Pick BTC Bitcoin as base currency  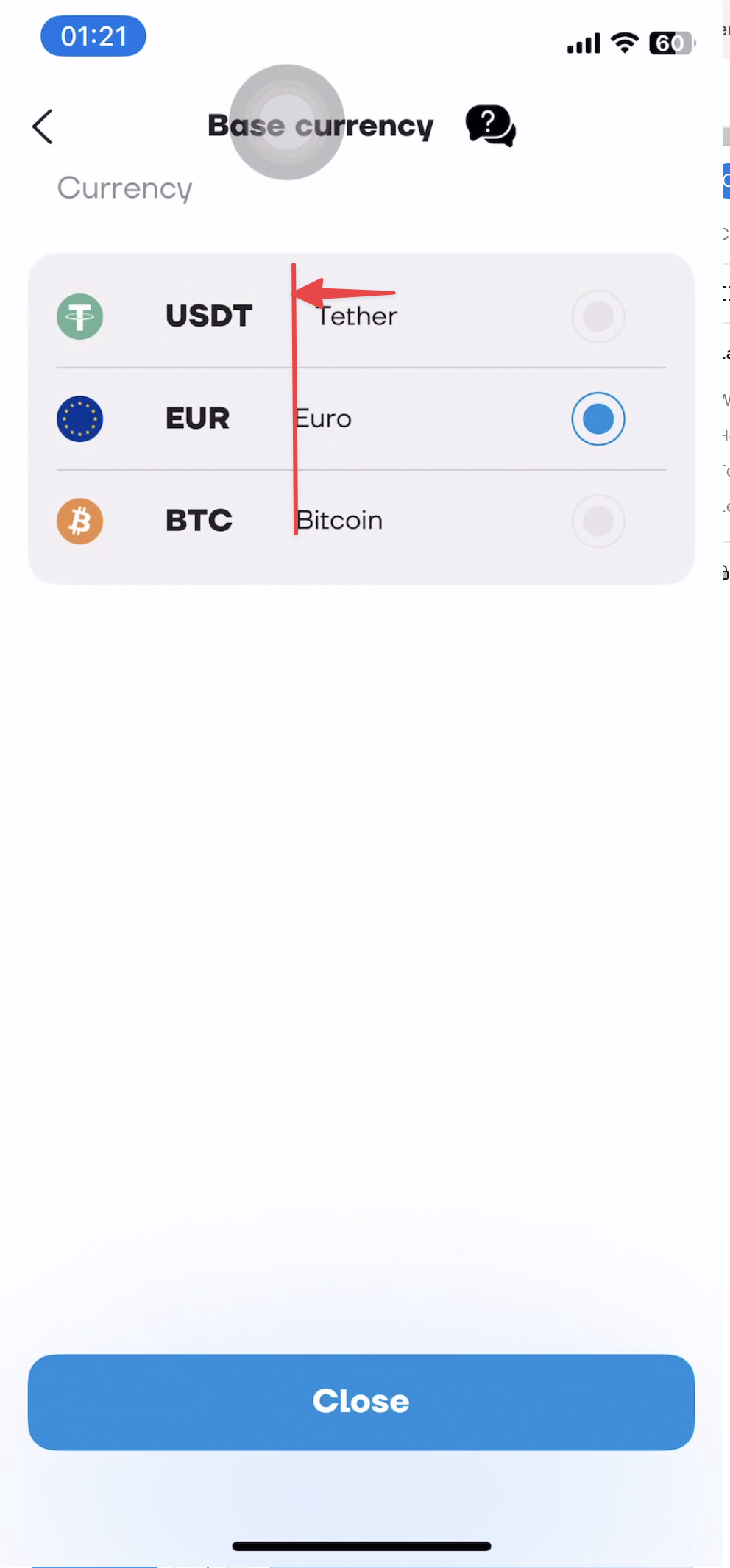[x=598, y=521]
